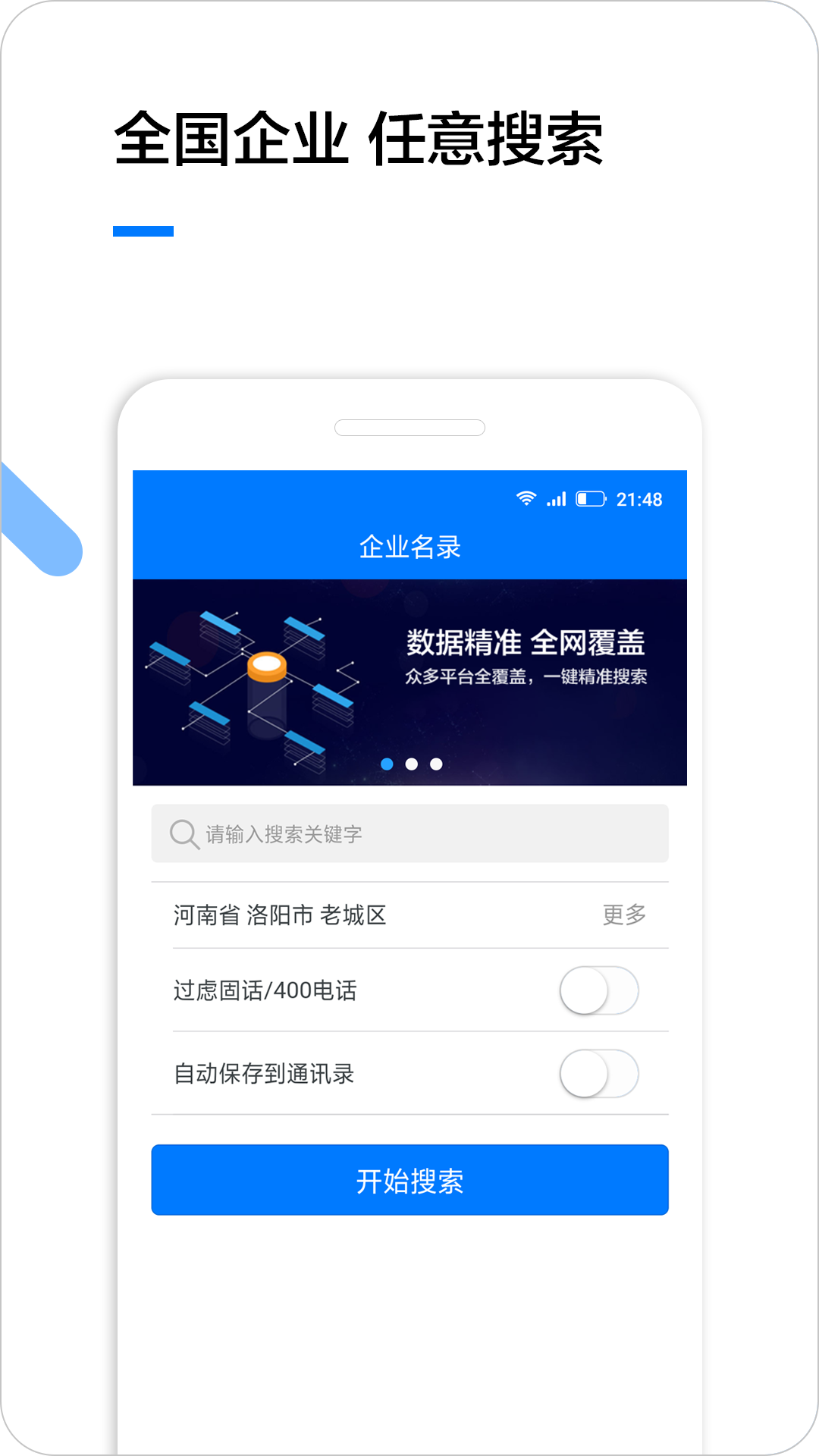The width and height of the screenshot is (819, 1456).
Task: Select the 企业名录 title bar
Action: tap(409, 544)
